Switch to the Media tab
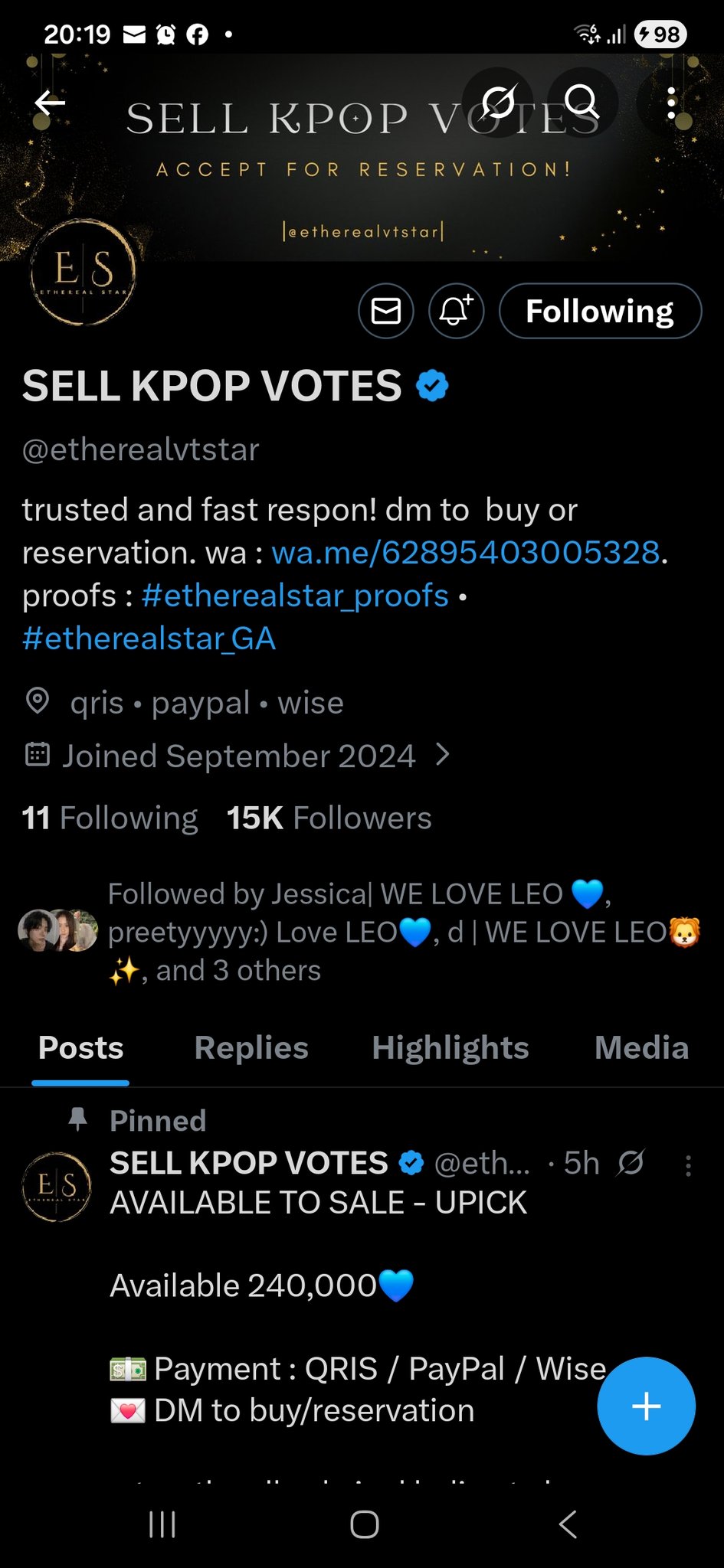Screen dimensions: 724x1568 [641, 1048]
